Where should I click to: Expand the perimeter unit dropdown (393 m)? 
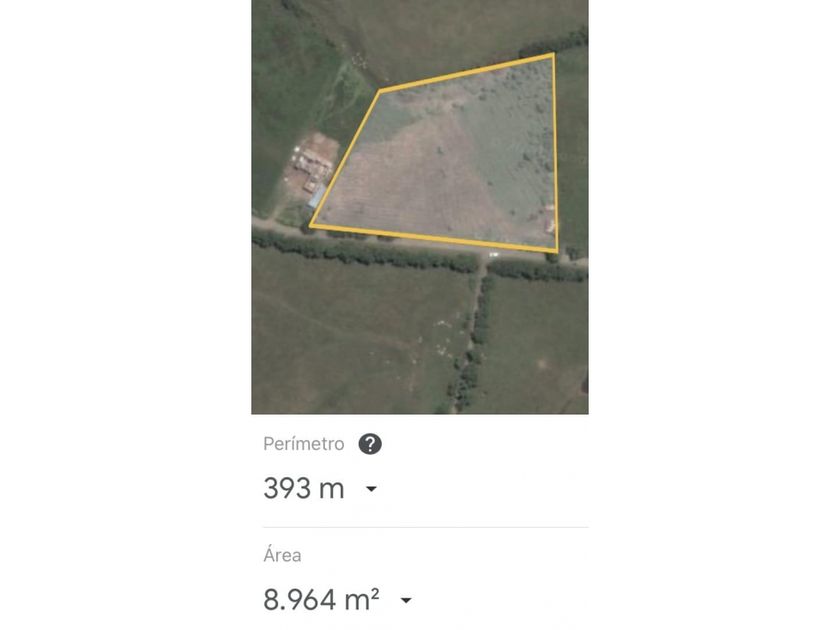tap(371, 489)
